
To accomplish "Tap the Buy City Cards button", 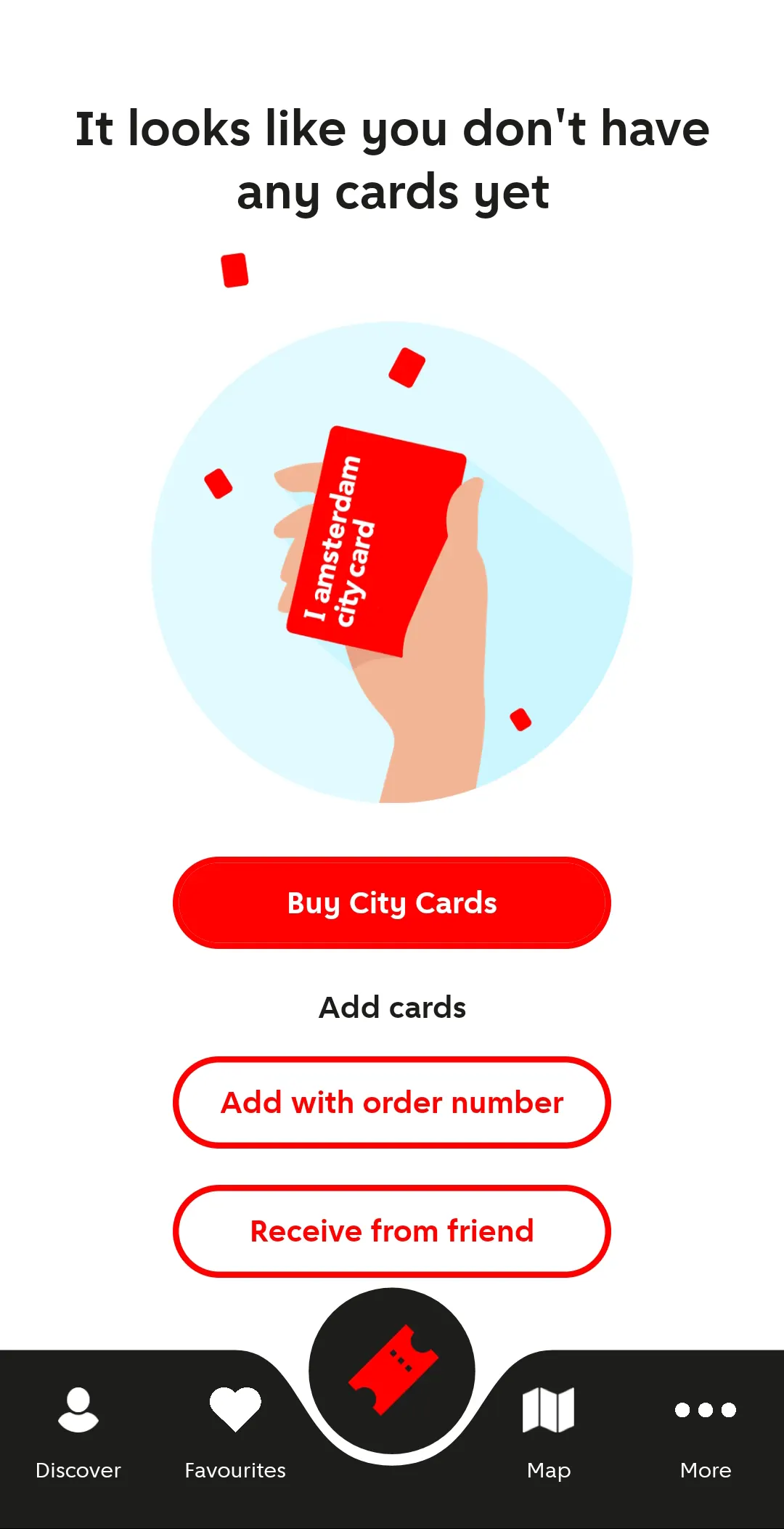I will point(392,902).
